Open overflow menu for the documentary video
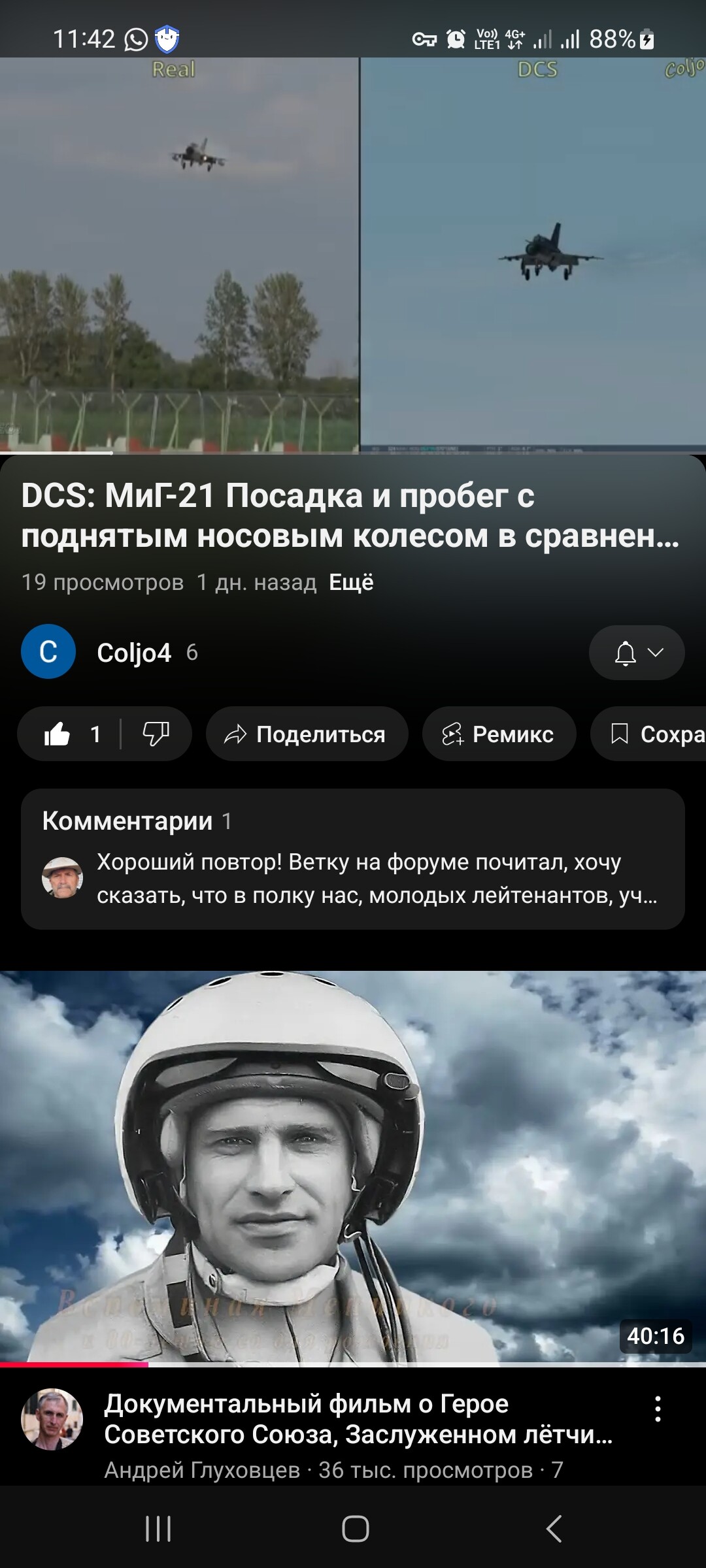Screen dimensions: 706x1568 [x=658, y=1409]
